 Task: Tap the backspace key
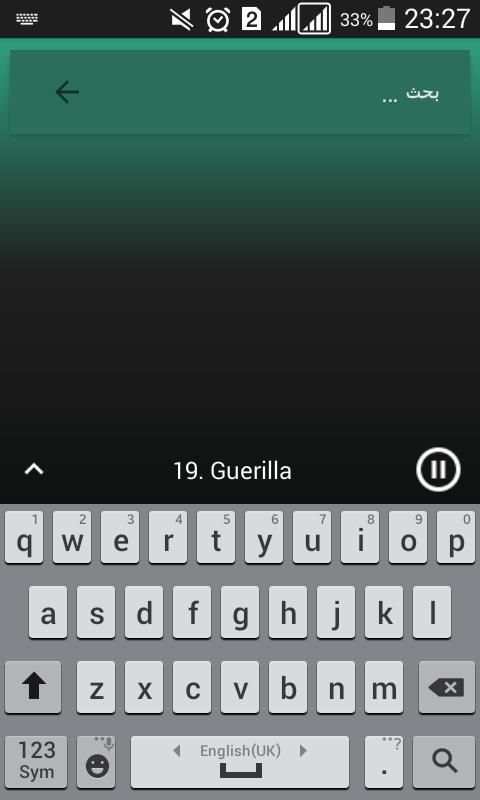(446, 687)
